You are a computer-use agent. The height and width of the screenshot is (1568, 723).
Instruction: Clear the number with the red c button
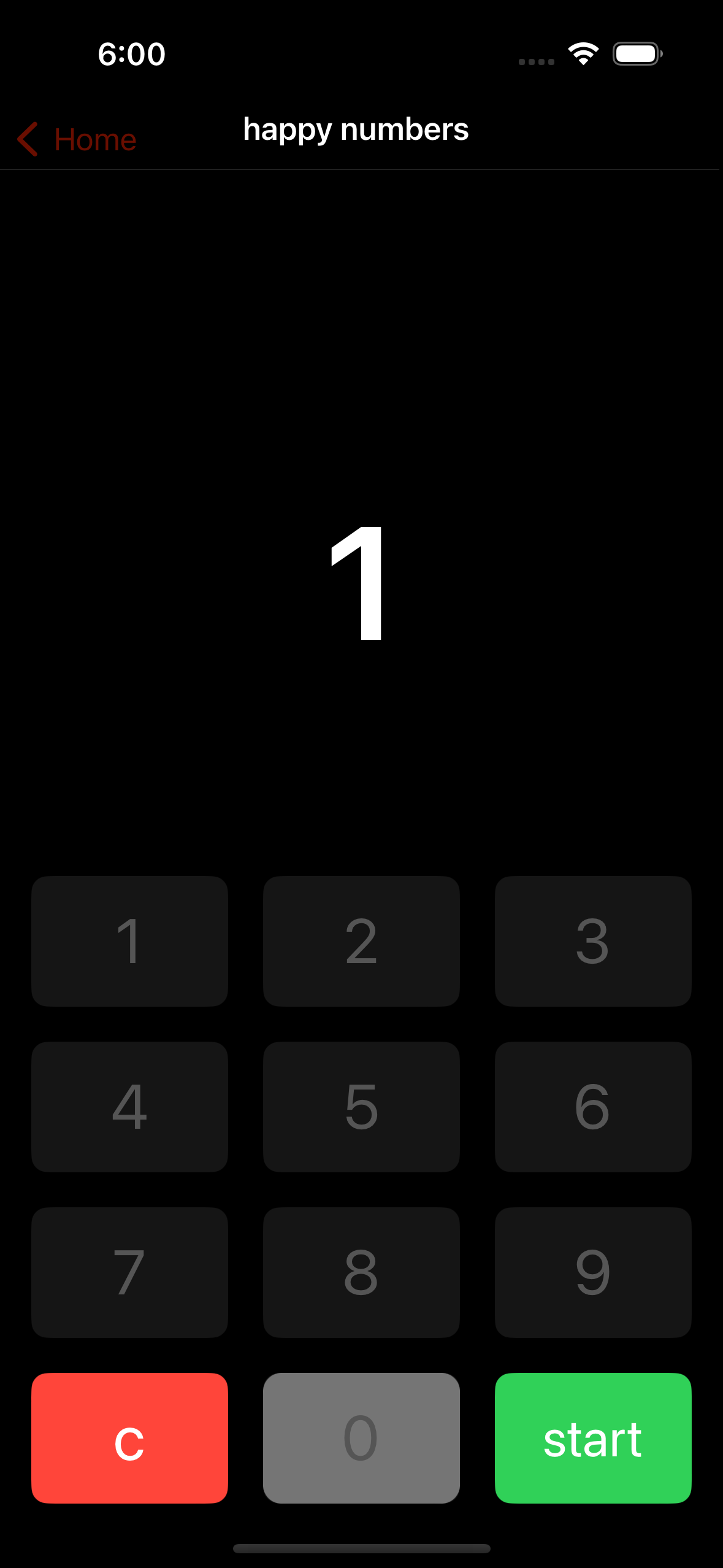point(129,1438)
